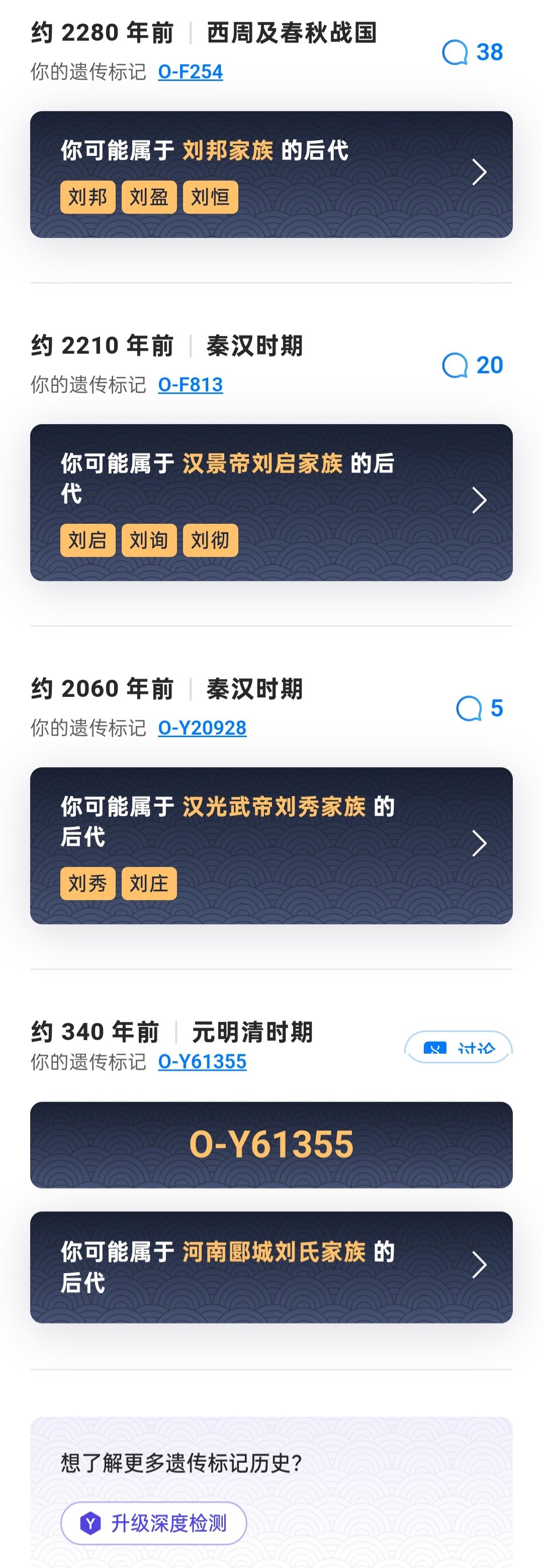Open the O-Y20928 genetic marker link
This screenshot has width=543, height=1568.
coord(202,728)
